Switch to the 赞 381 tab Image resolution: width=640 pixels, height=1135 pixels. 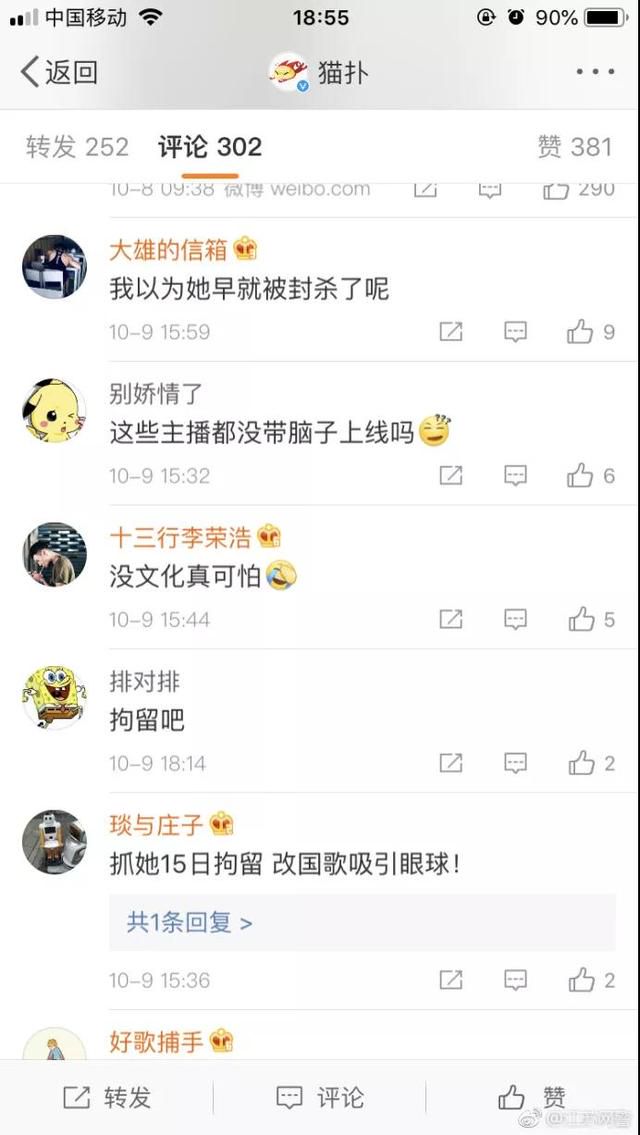pos(575,147)
